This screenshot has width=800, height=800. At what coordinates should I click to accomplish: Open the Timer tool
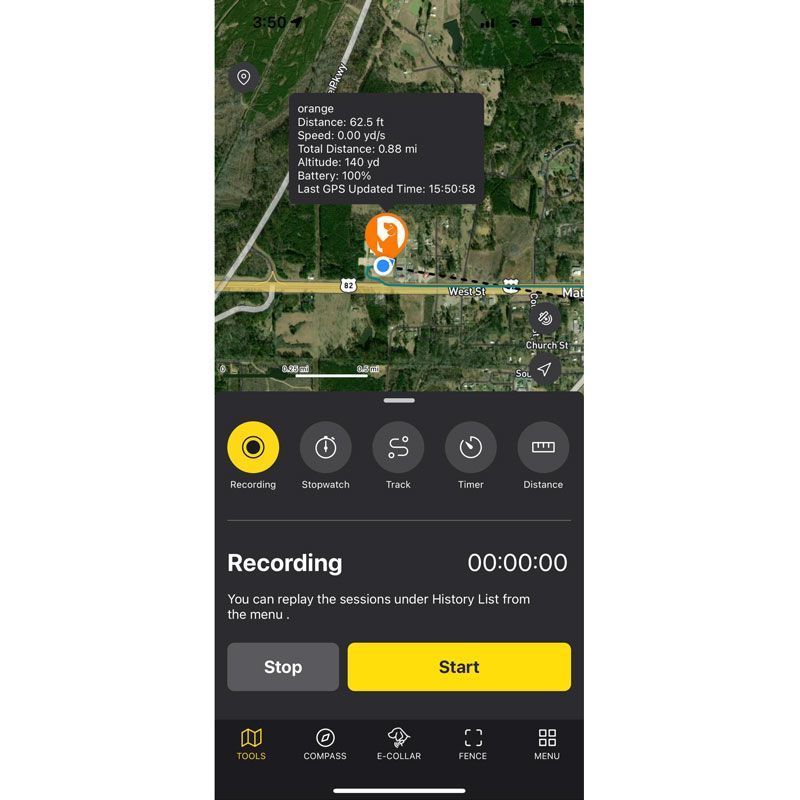(471, 447)
